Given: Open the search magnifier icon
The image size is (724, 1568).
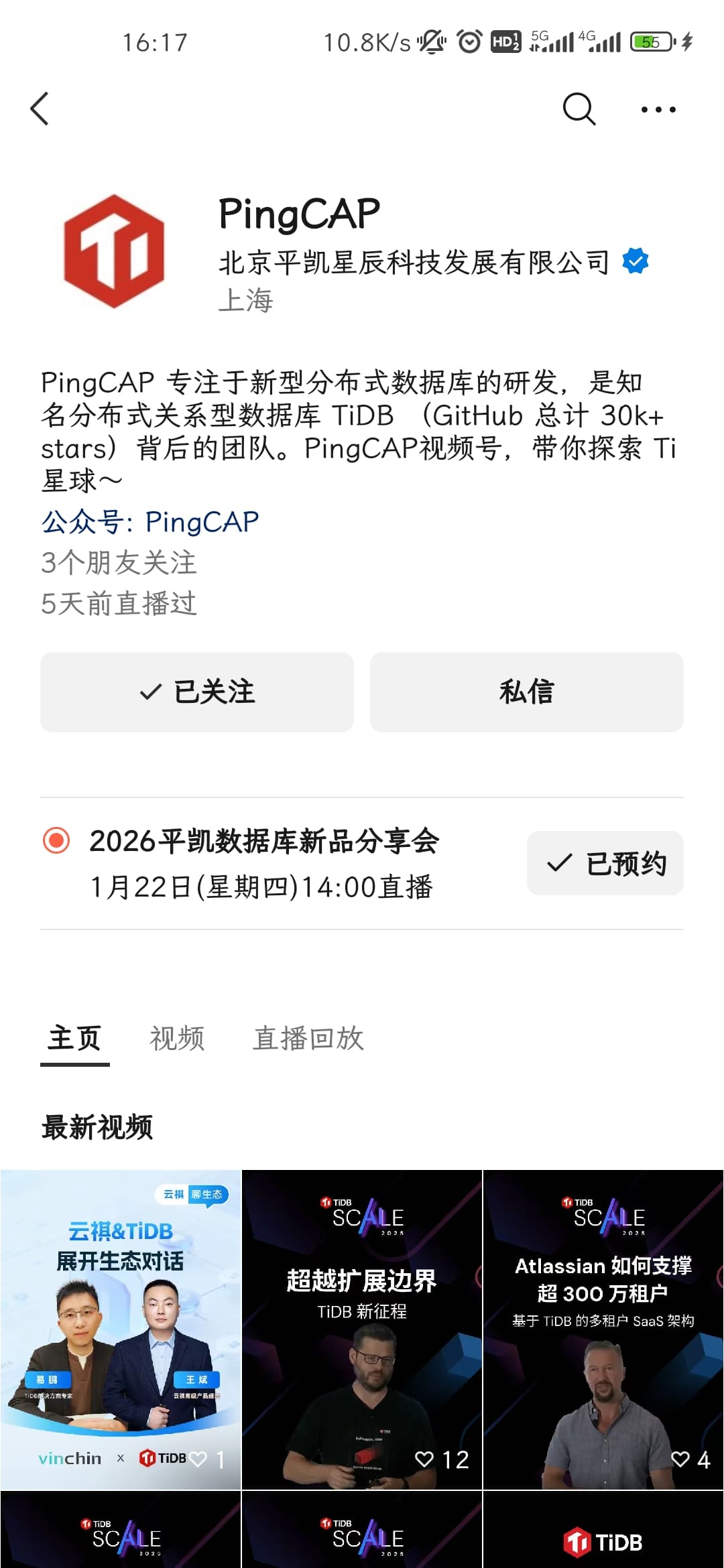Looking at the screenshot, I should coord(579,109).
